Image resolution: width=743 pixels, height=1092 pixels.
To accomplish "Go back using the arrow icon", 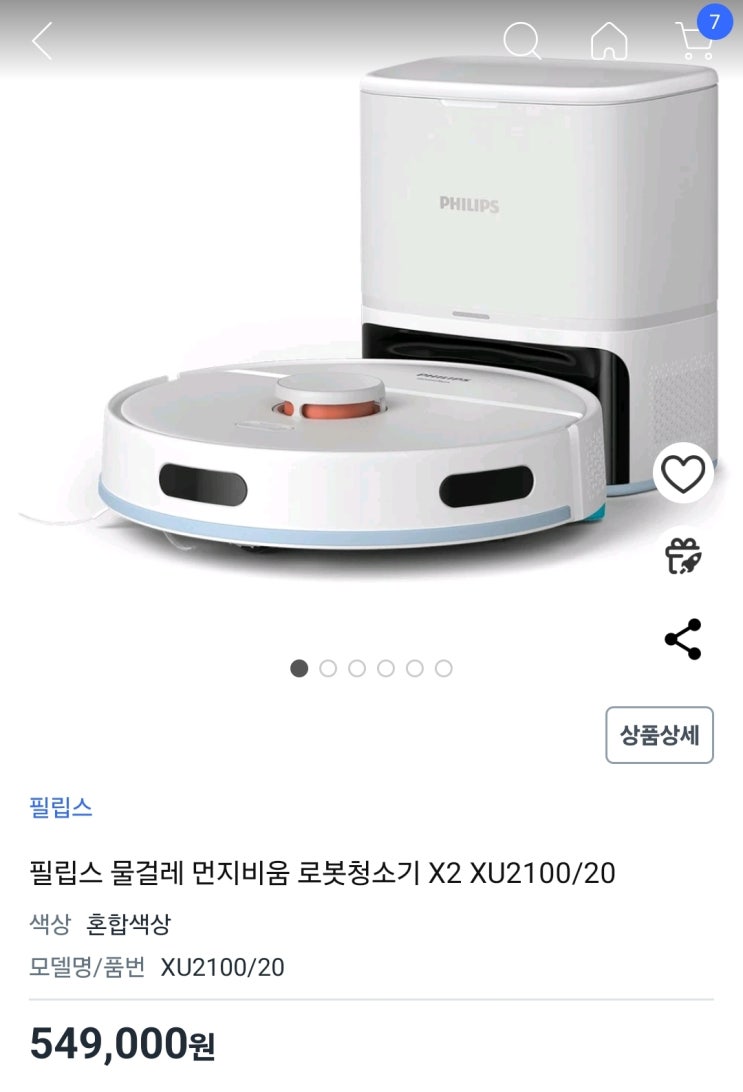I will tap(42, 42).
